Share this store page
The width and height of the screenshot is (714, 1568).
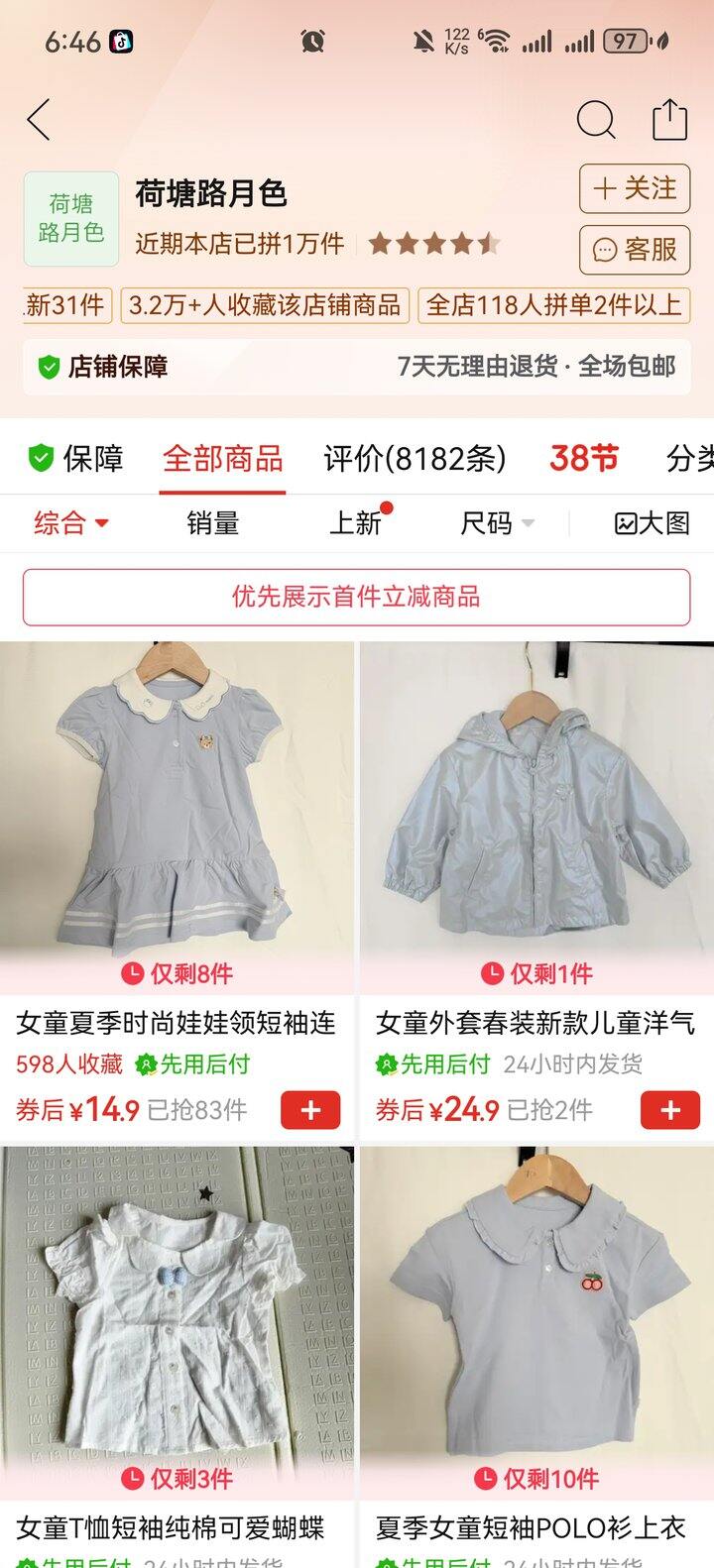tap(669, 121)
